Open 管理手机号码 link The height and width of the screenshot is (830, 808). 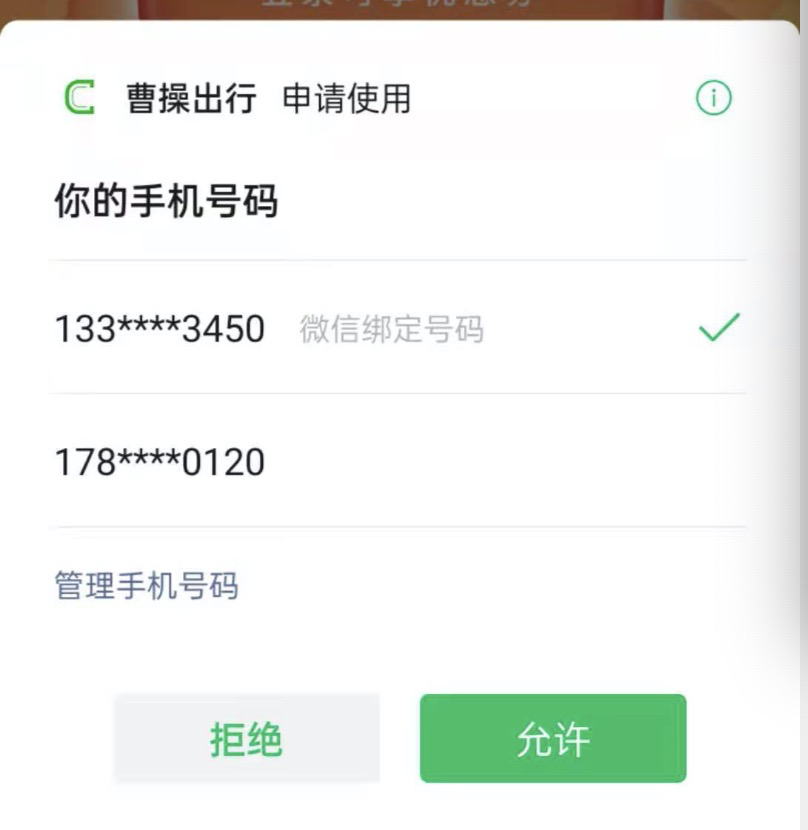tap(146, 586)
